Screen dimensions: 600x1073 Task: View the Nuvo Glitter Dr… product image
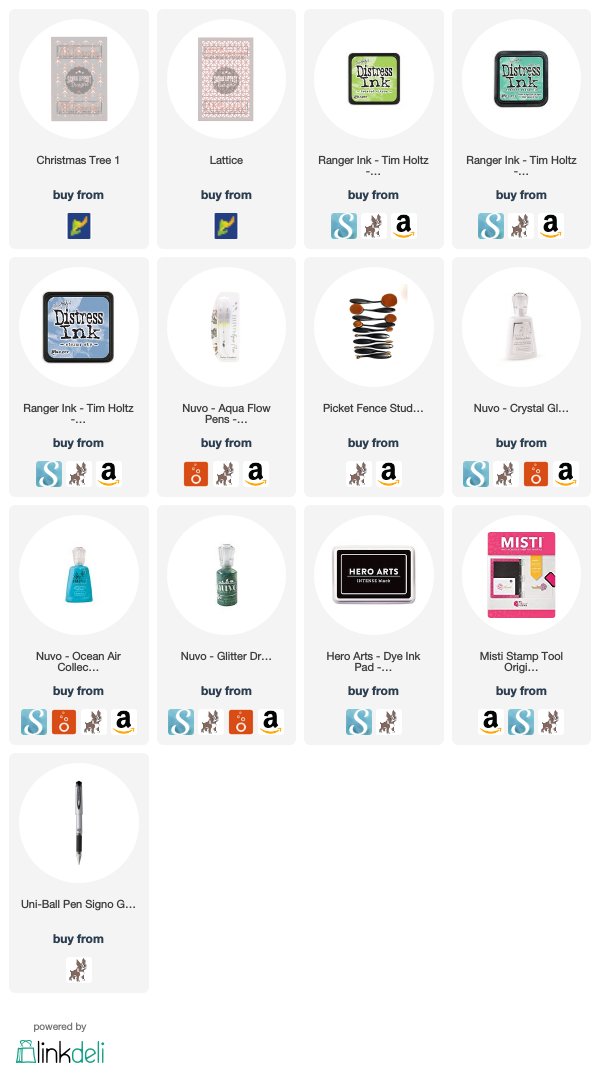(226, 575)
